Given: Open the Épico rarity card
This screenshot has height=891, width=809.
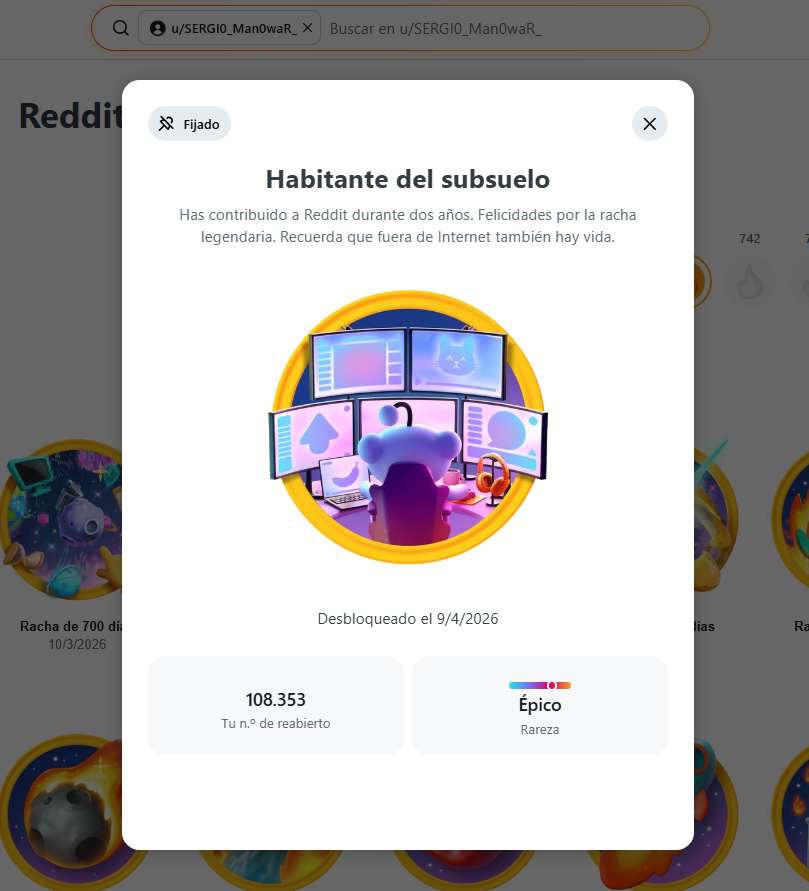Looking at the screenshot, I should coord(539,705).
